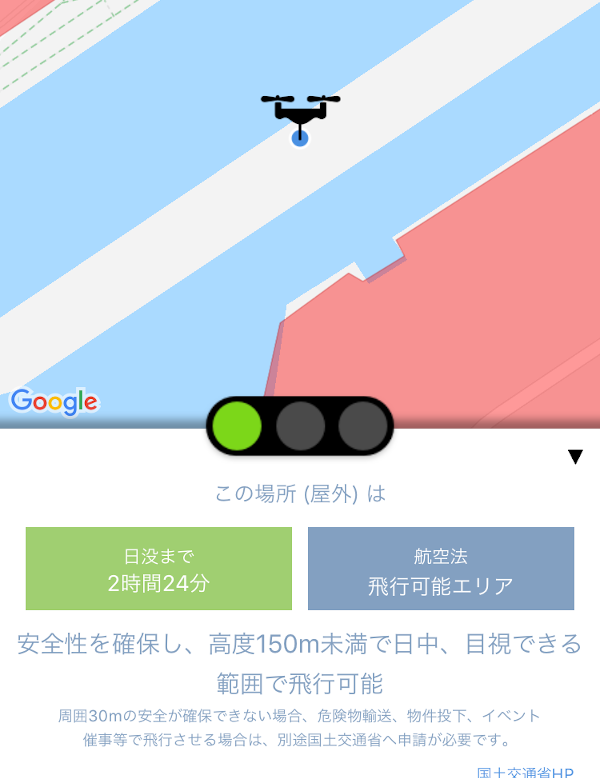
Task: Open the 日没まで sunset time tile
Action: 159,569
